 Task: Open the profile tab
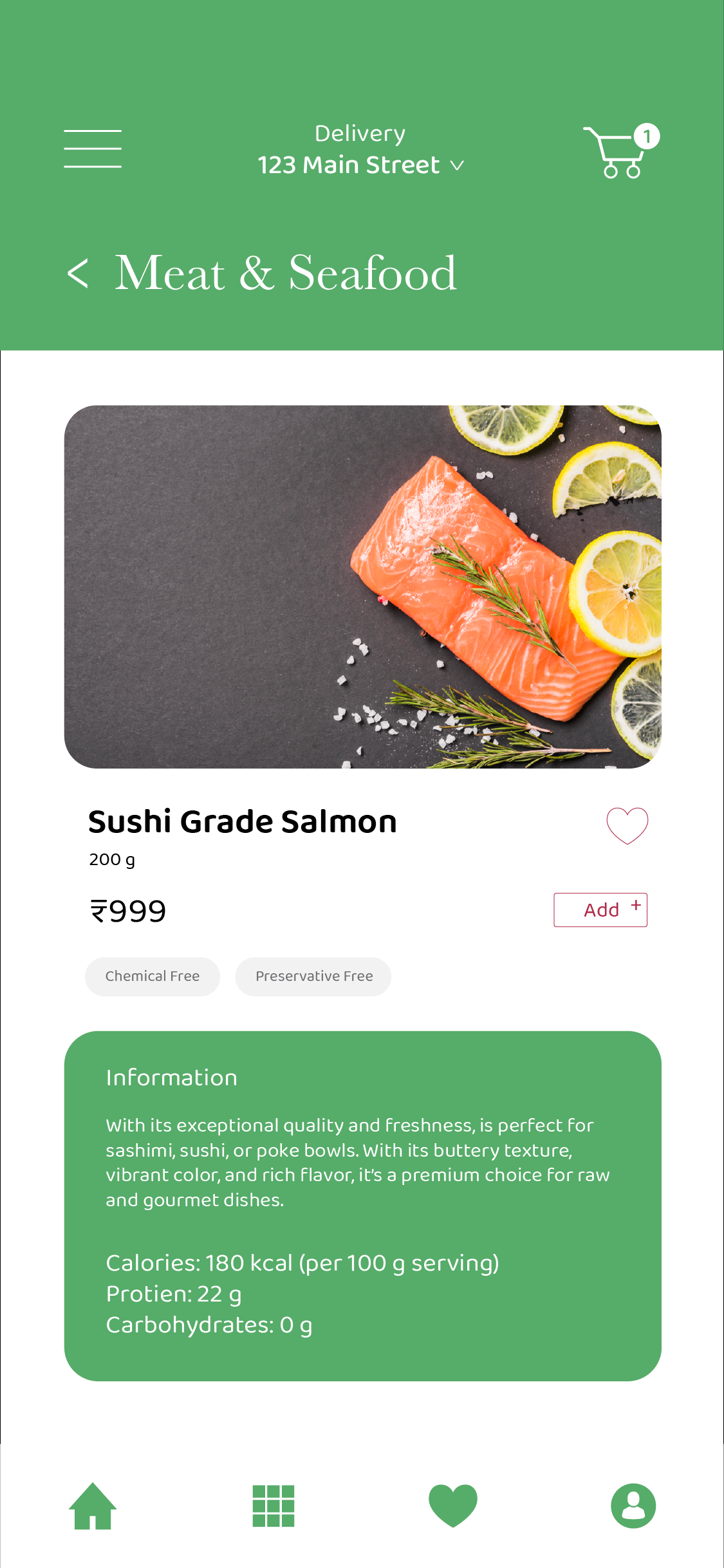pyautogui.click(x=633, y=1506)
